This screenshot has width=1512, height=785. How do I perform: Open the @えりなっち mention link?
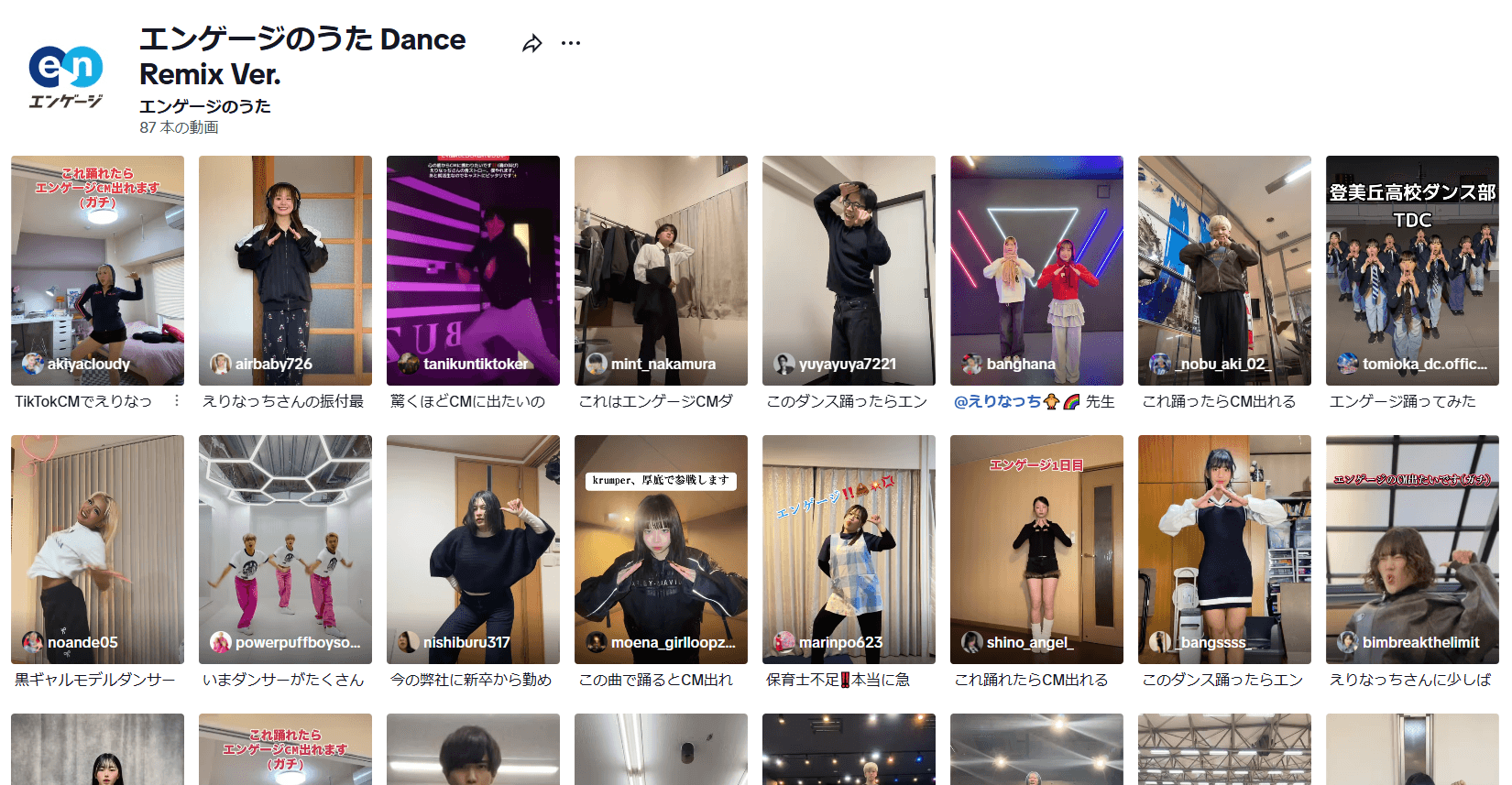coord(997,401)
